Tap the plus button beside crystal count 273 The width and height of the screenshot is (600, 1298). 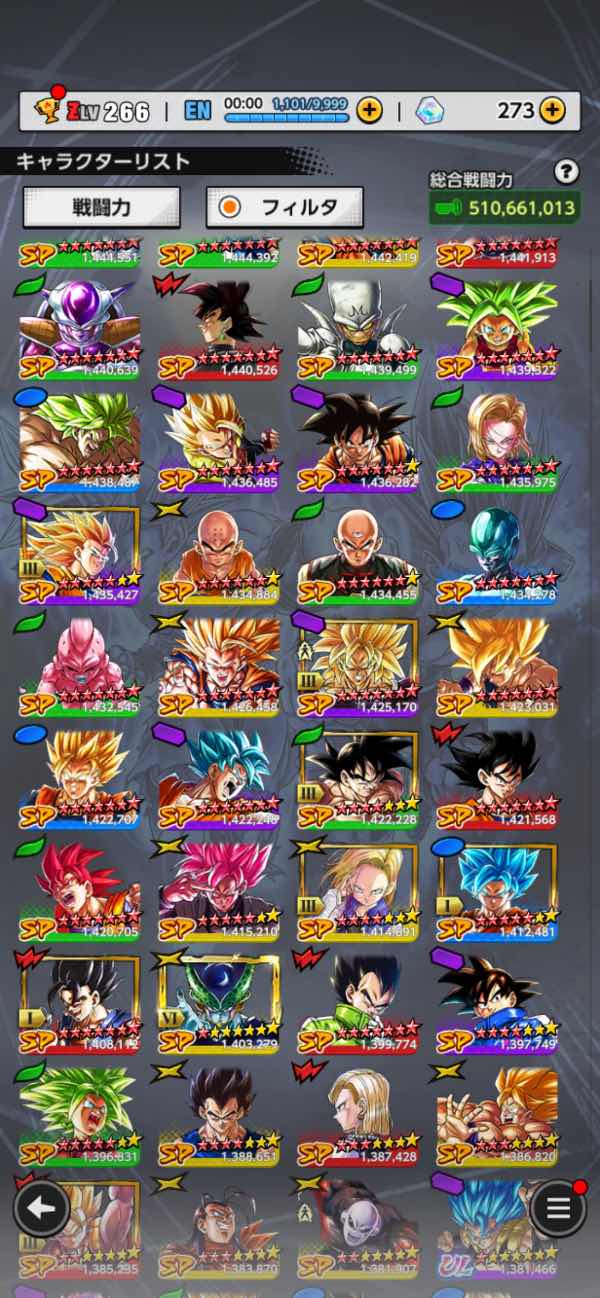click(x=552, y=110)
